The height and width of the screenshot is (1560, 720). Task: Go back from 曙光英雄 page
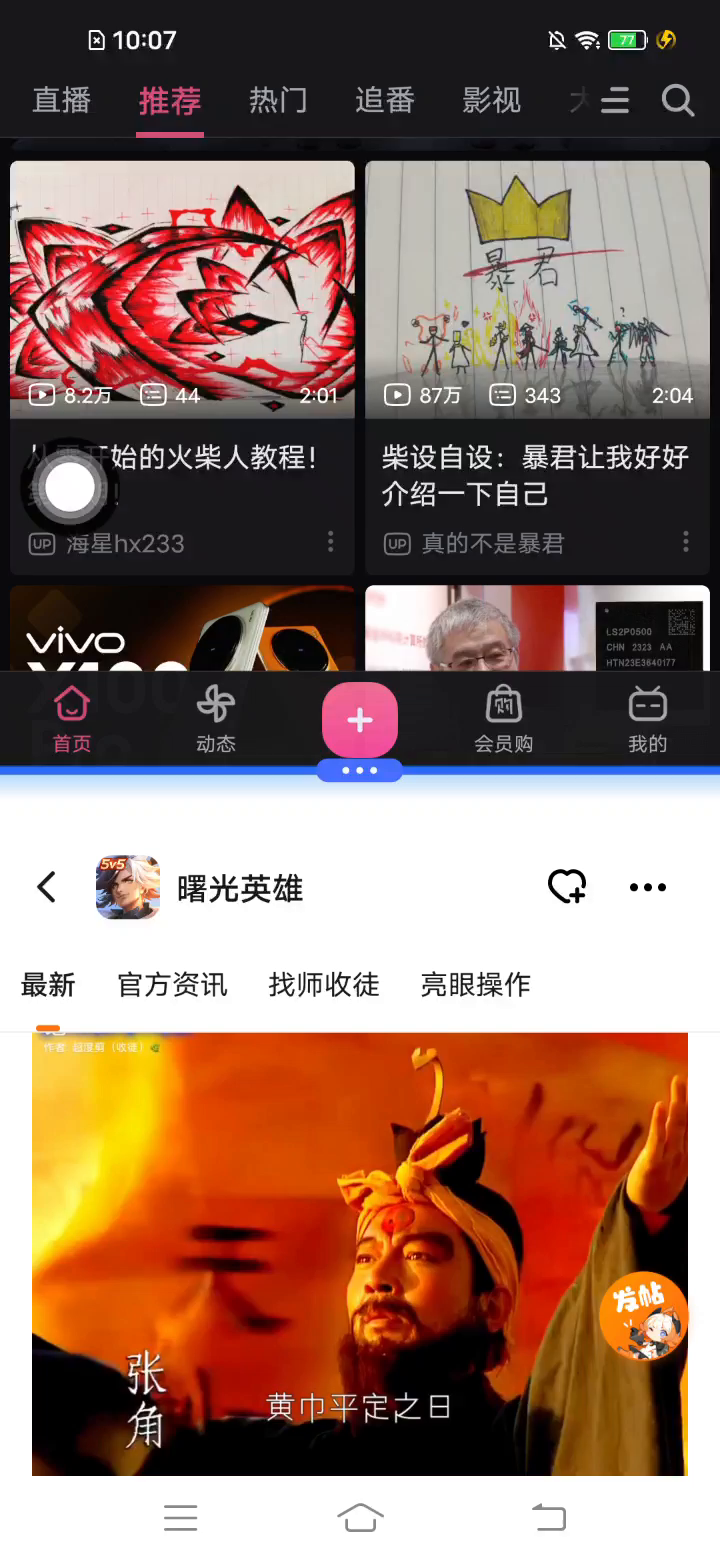47,887
